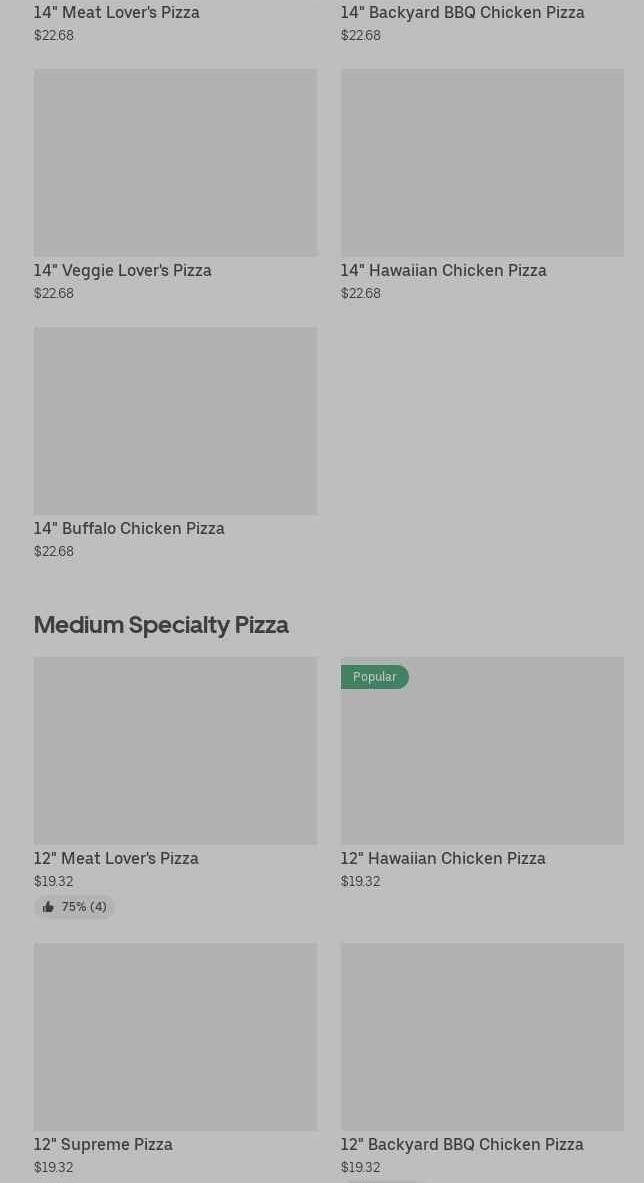Choose the popular 12" Hawaiian Chicken Pizza
This screenshot has width=644, height=1183.
482,773
